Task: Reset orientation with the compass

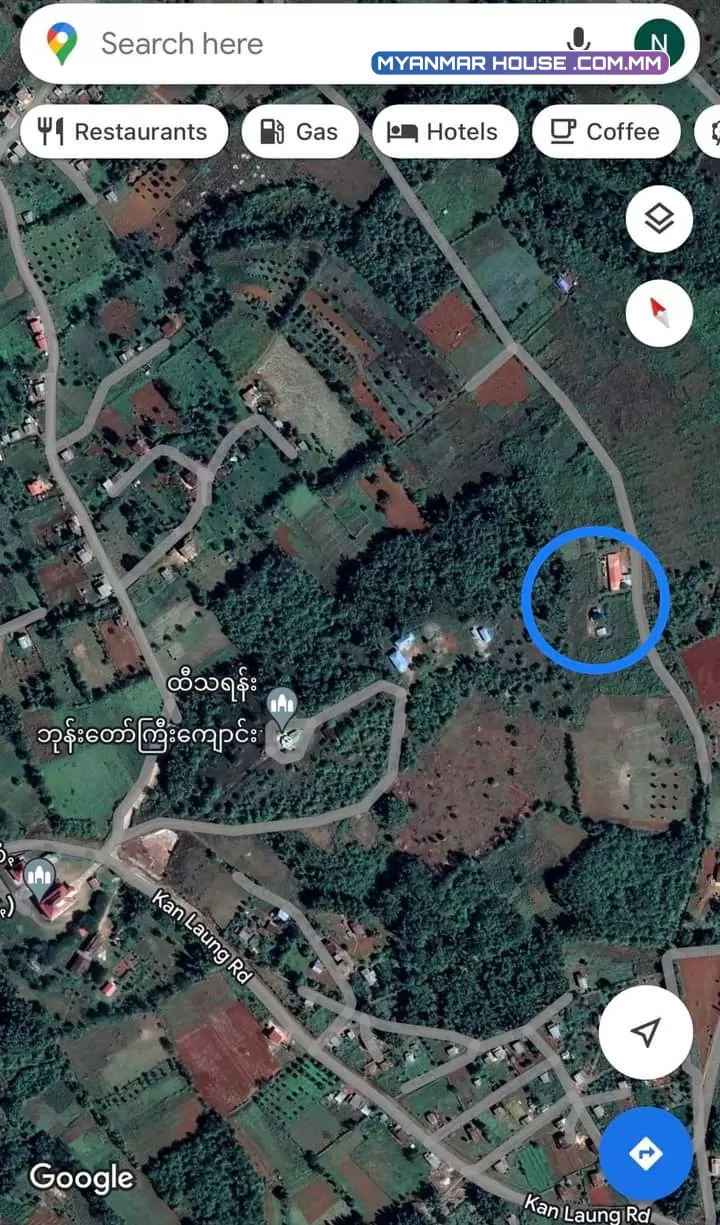Action: pyautogui.click(x=659, y=313)
